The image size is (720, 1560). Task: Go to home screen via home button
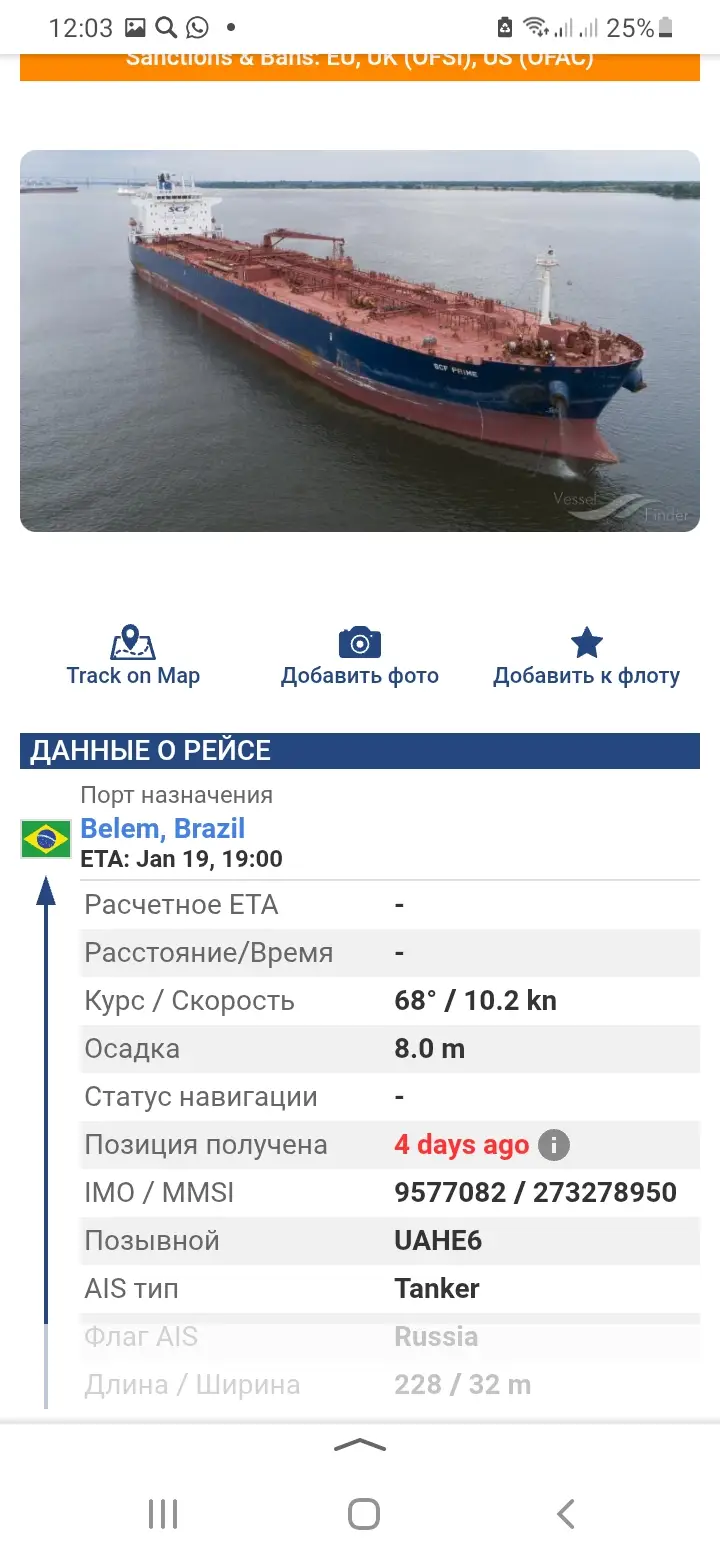(x=363, y=1514)
